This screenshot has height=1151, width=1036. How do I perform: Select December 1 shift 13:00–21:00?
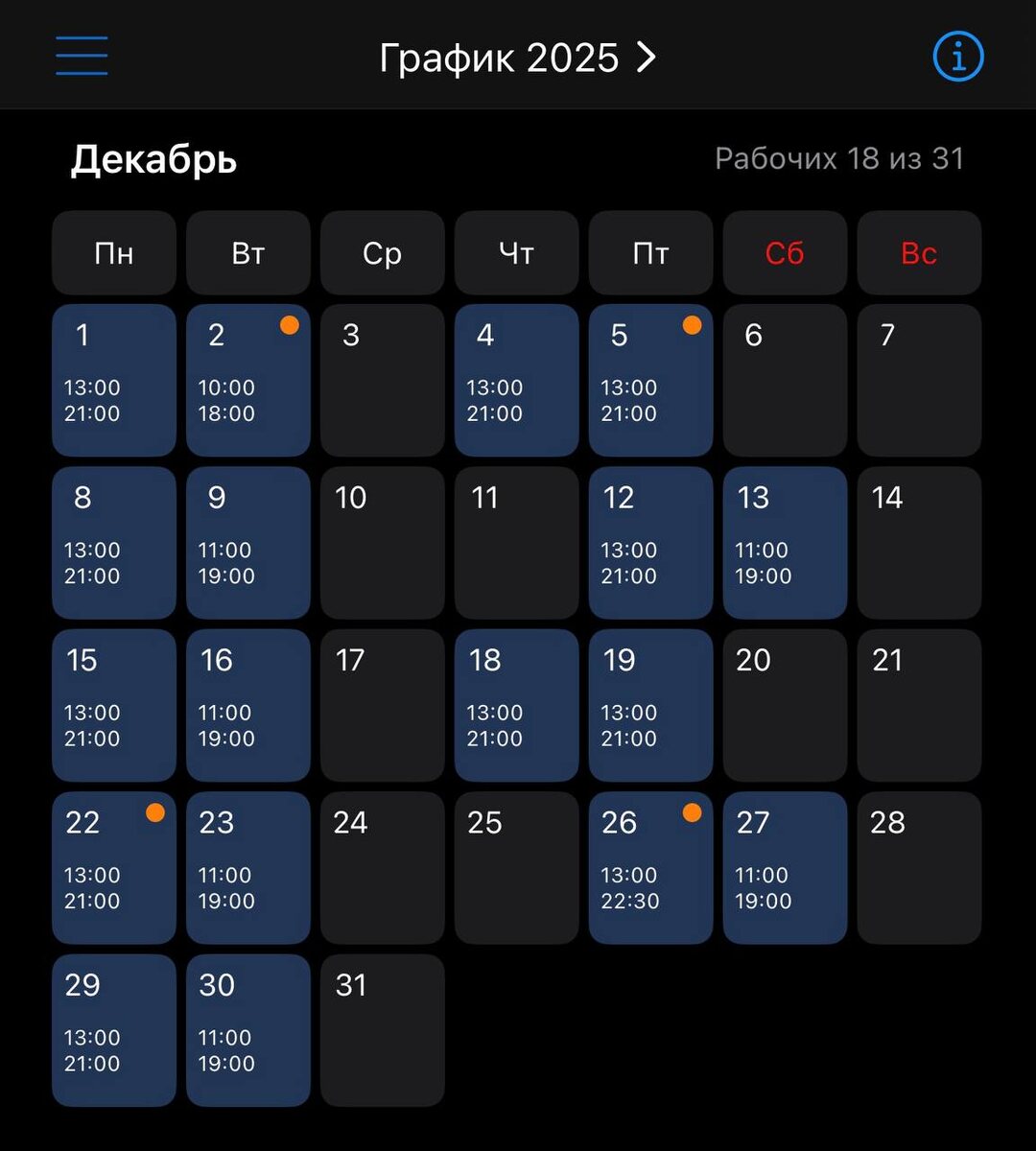(114, 380)
